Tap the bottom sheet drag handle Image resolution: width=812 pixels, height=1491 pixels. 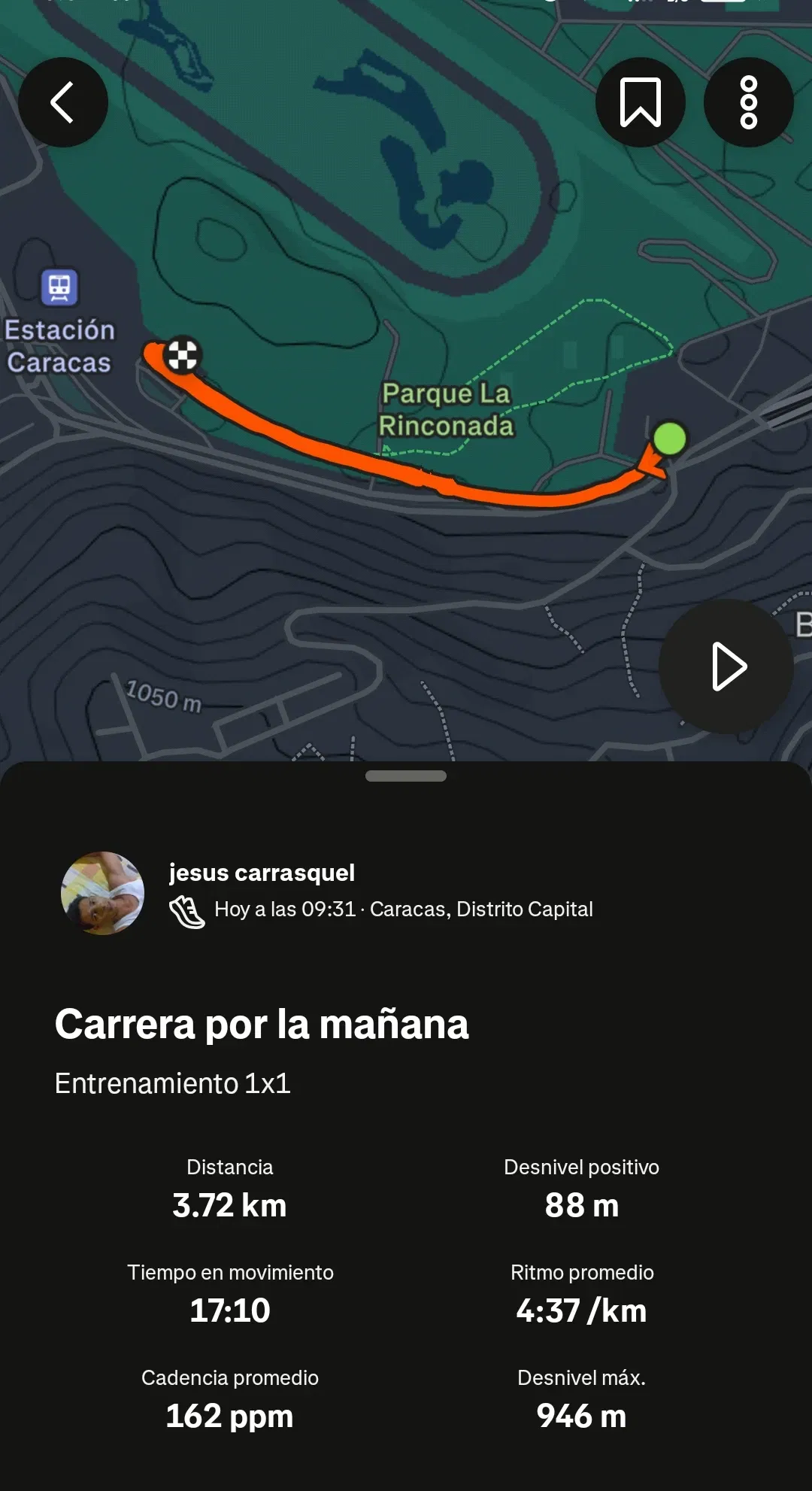point(406,776)
